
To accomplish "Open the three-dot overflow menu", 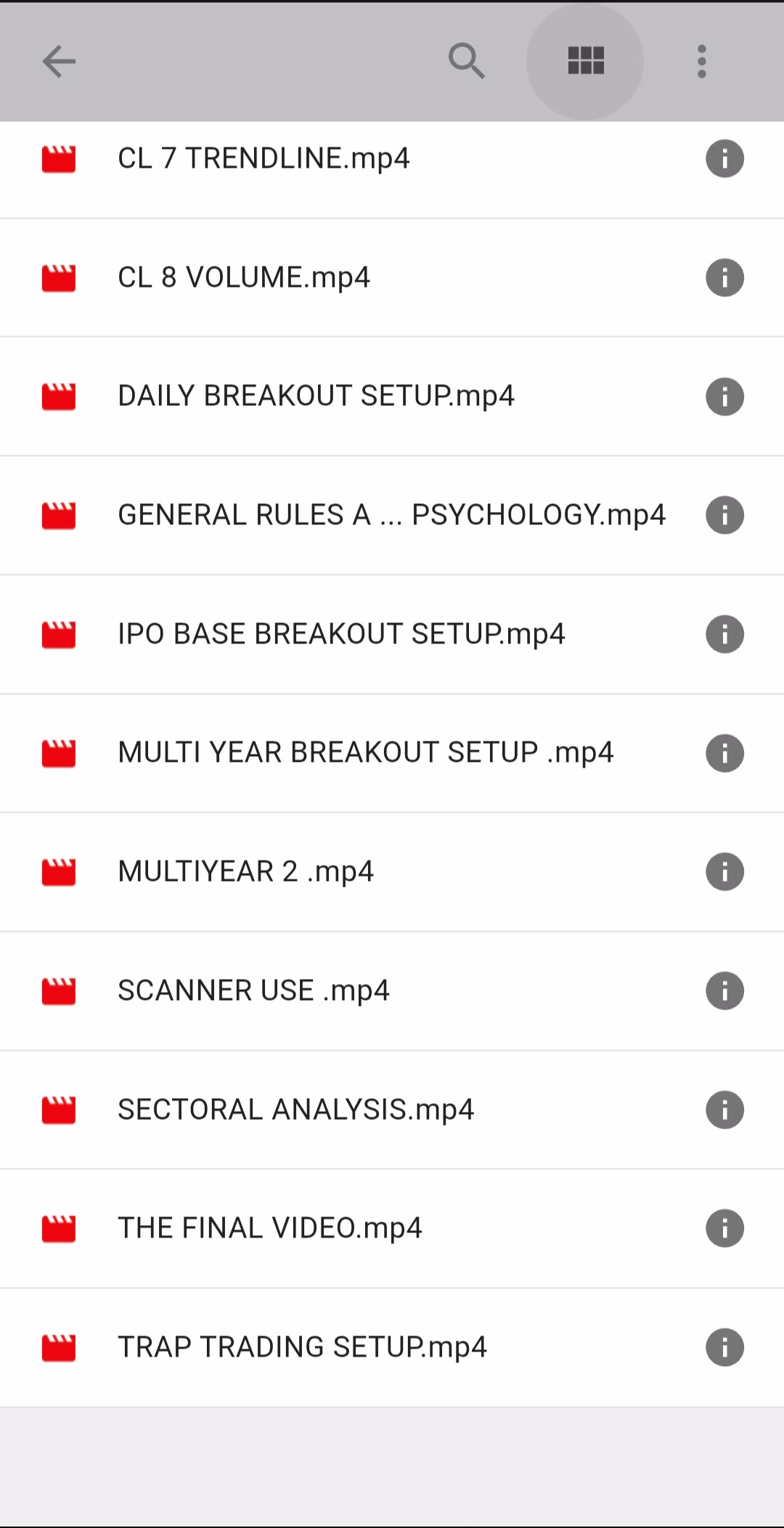I will point(701,61).
